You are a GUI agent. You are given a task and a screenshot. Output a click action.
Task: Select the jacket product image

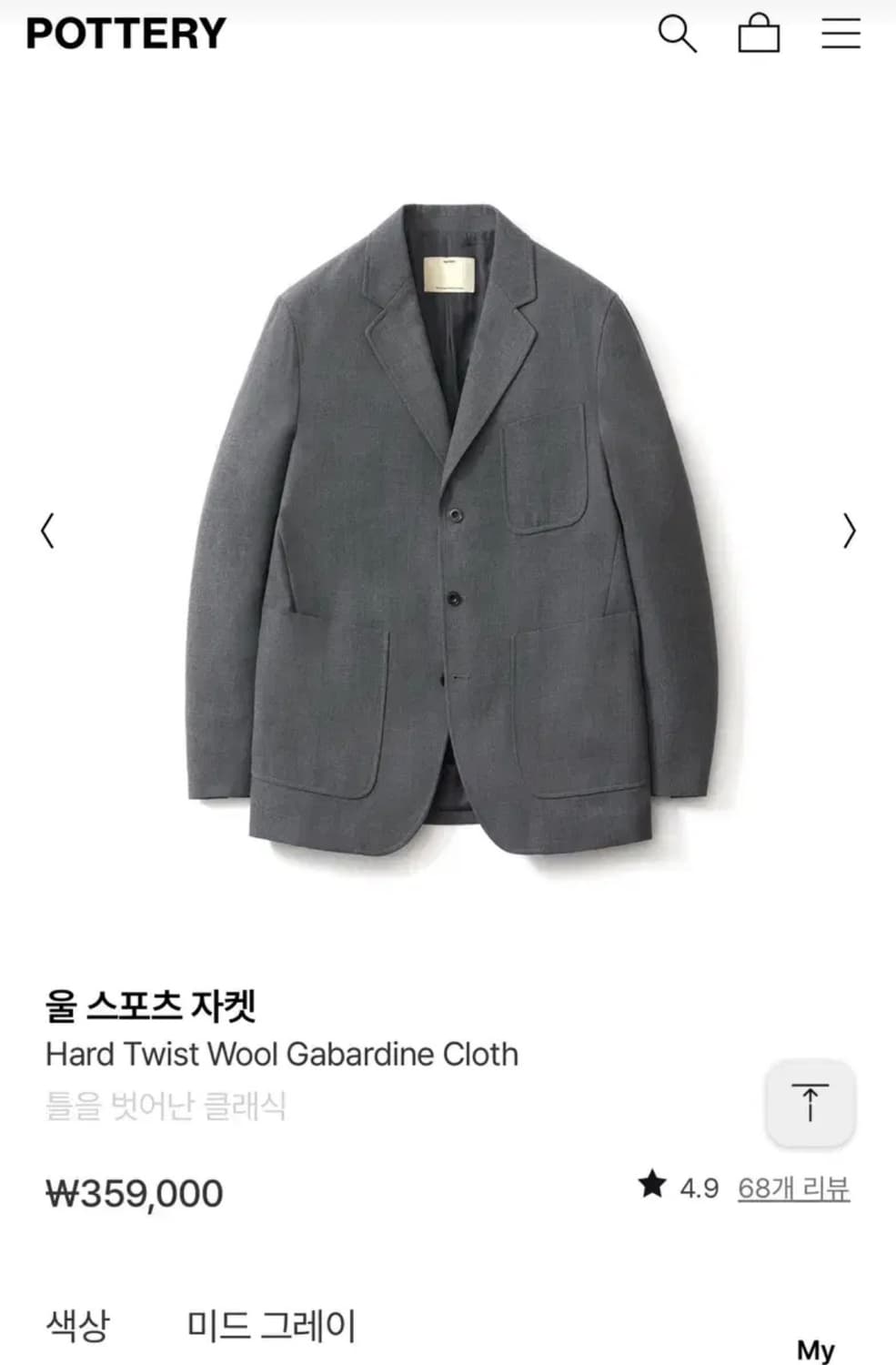[x=446, y=528]
